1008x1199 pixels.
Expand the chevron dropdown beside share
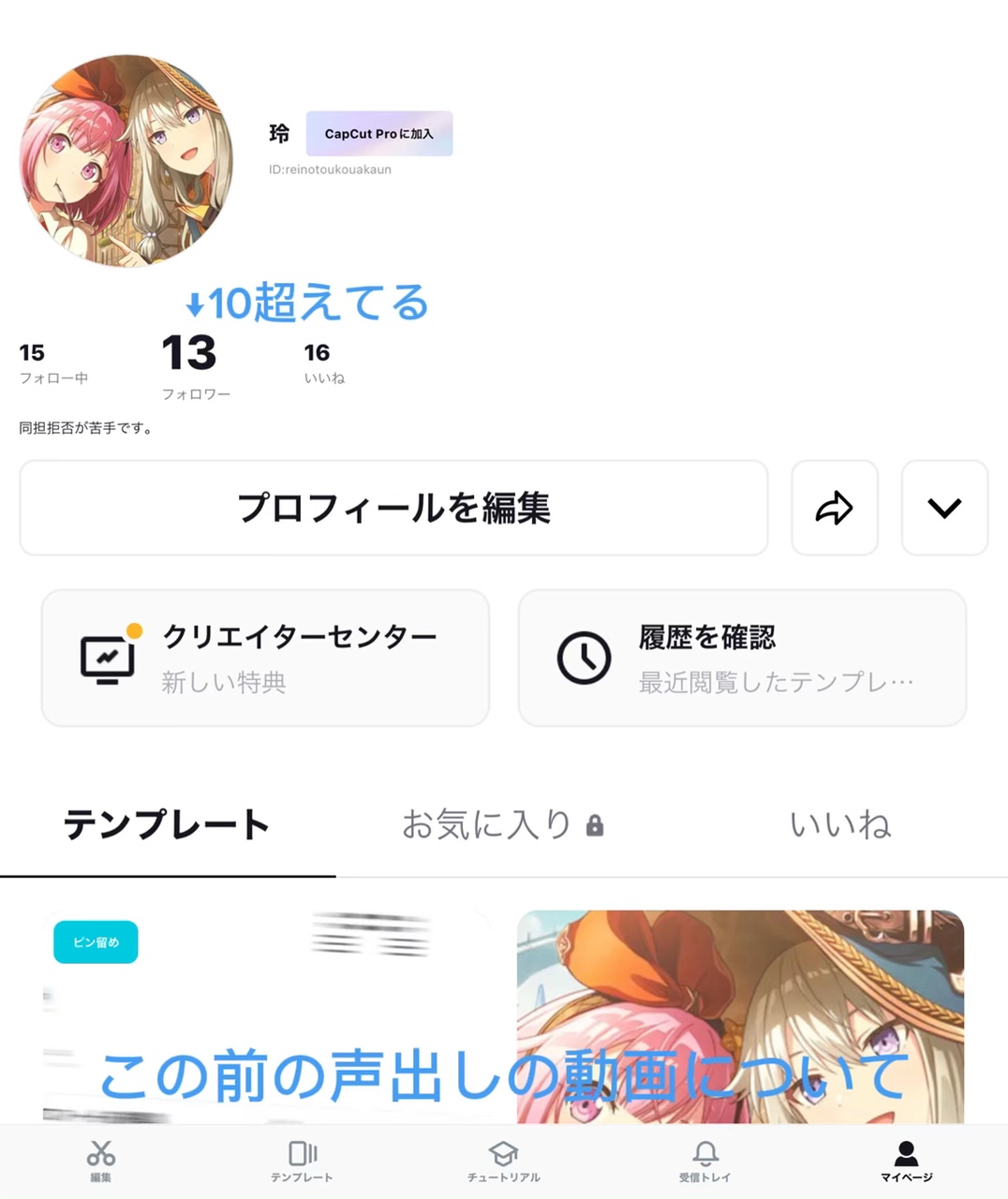pyautogui.click(x=944, y=508)
